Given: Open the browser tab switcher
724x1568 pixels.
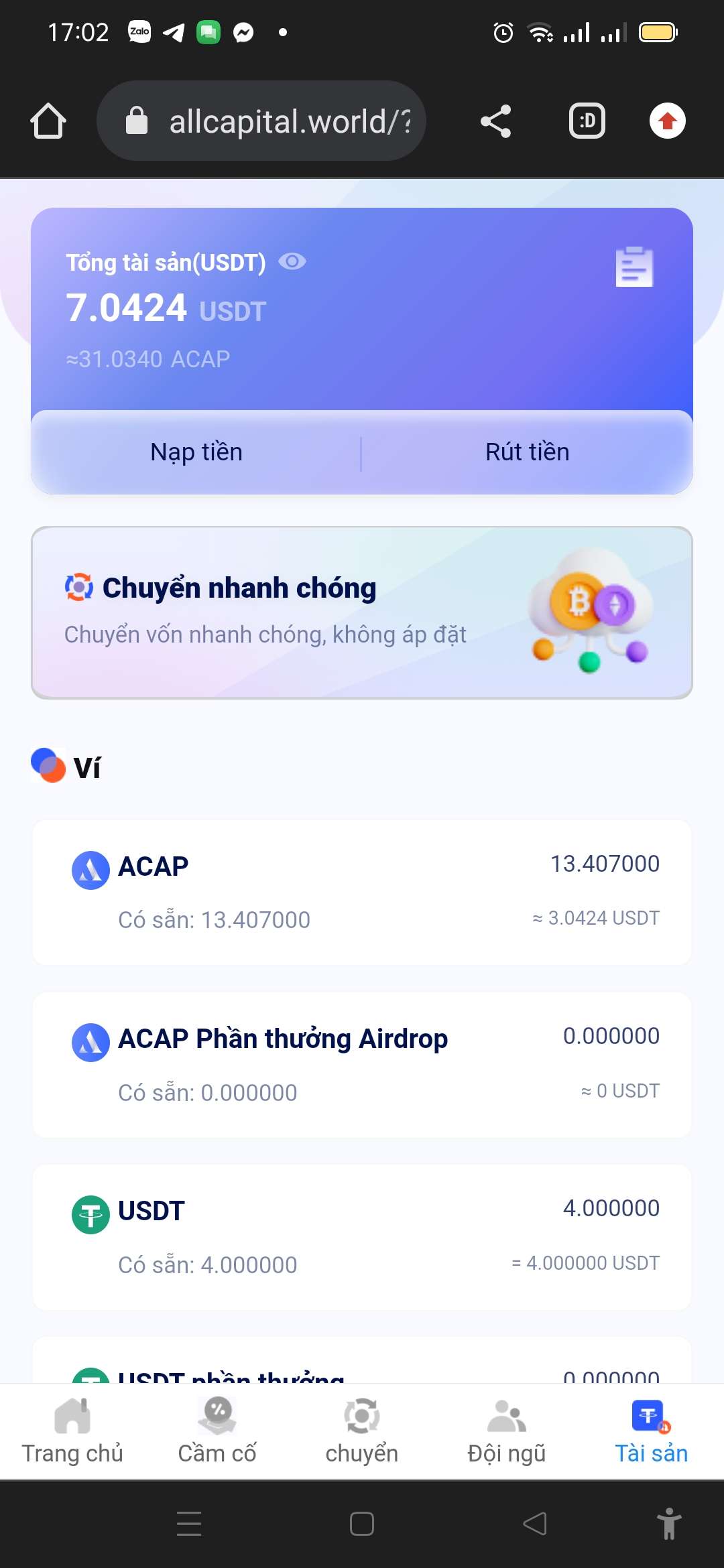Looking at the screenshot, I should pyautogui.click(x=587, y=121).
